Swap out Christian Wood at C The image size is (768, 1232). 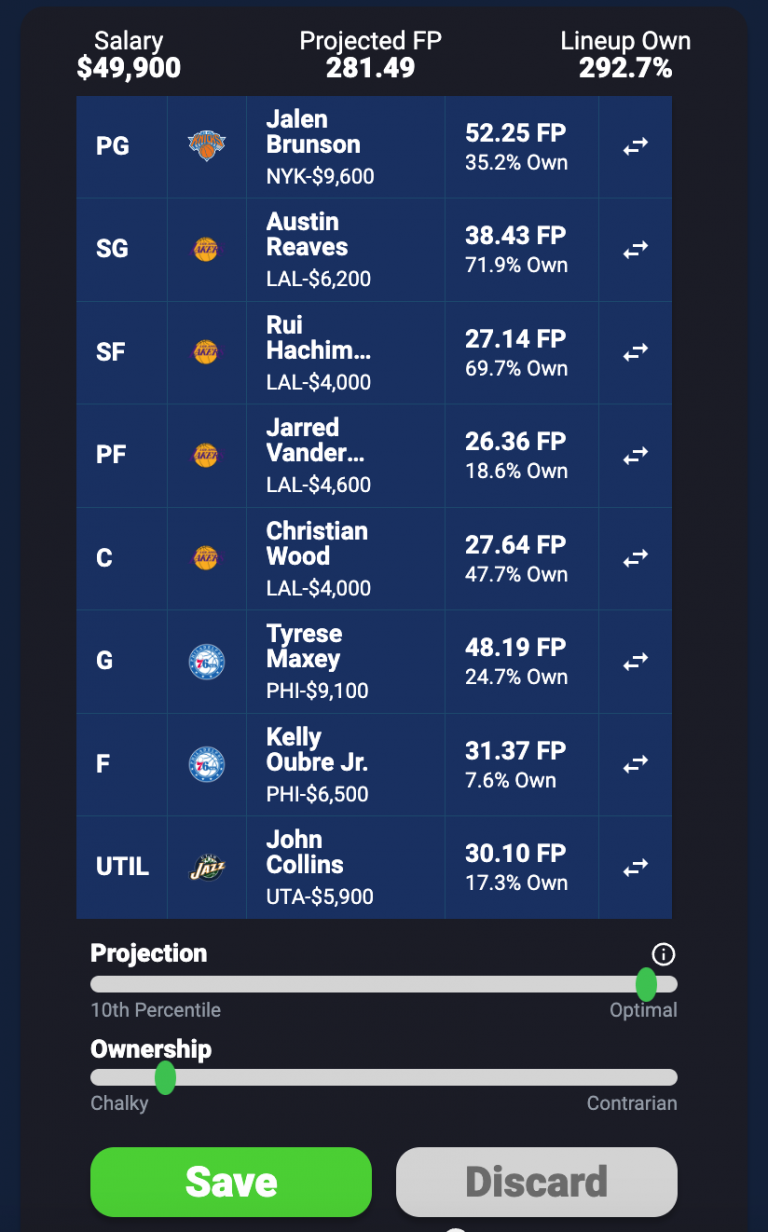click(x=635, y=558)
